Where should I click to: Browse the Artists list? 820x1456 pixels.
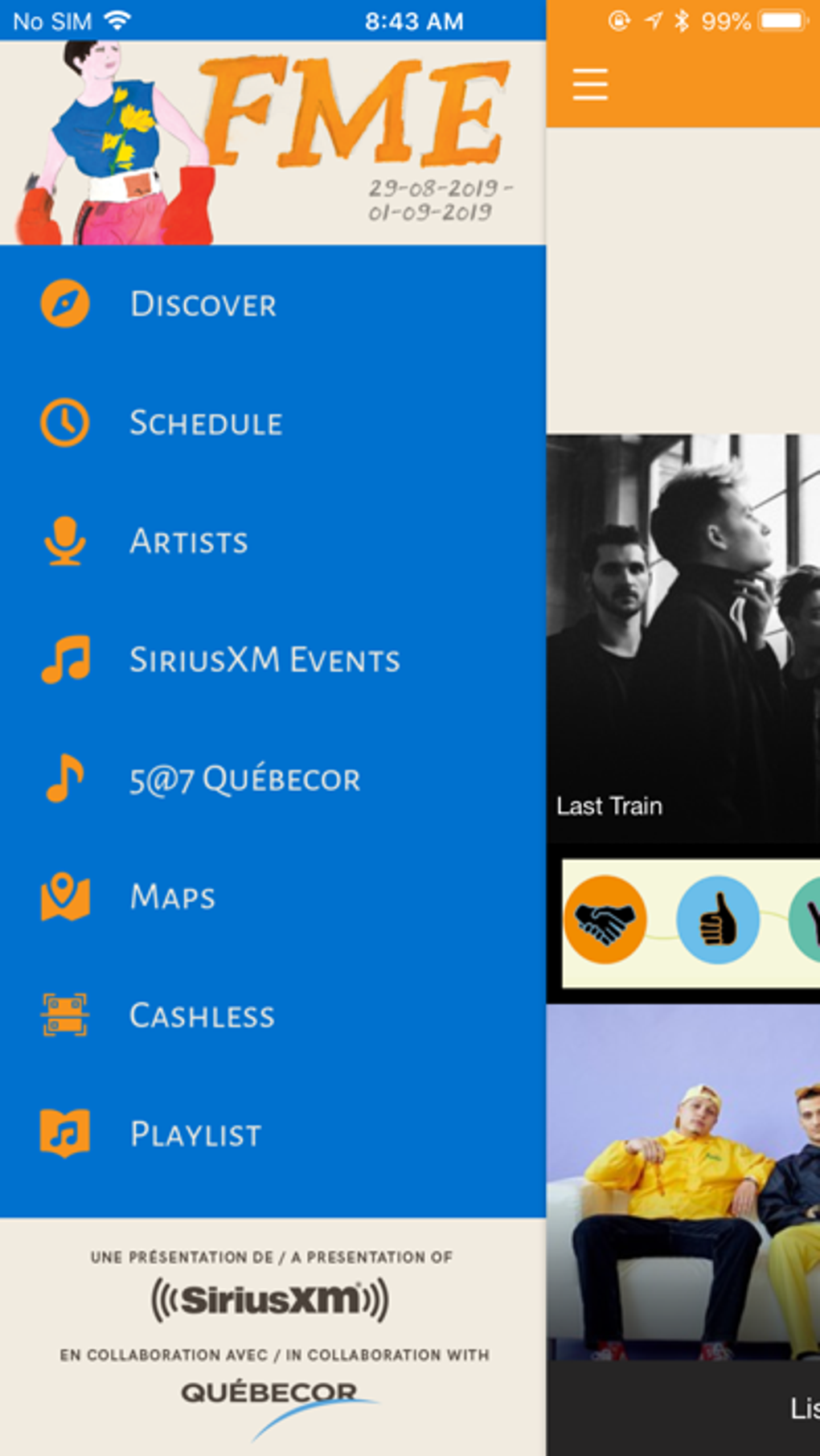coord(273,541)
